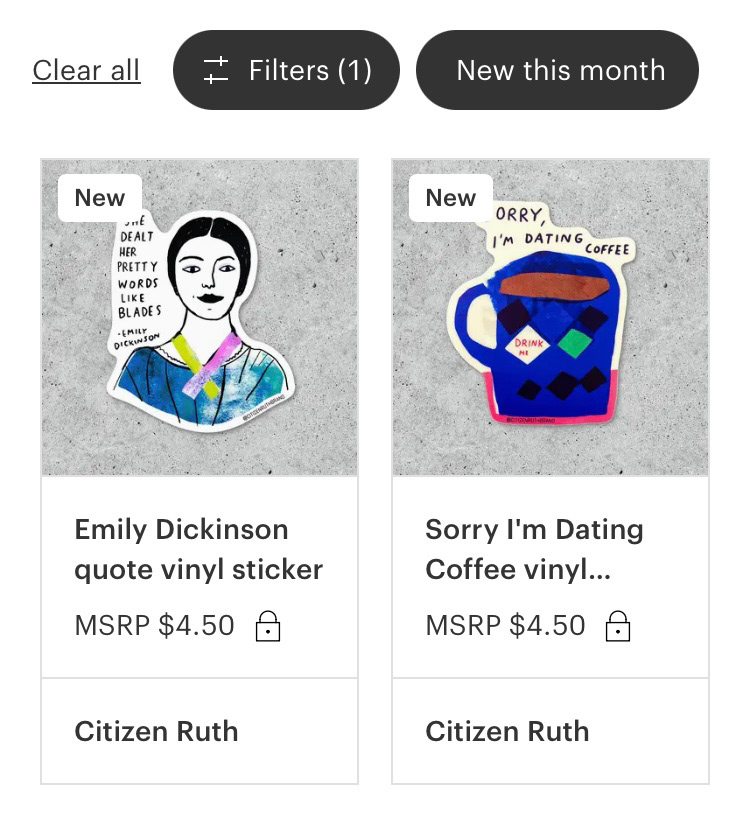Tap the Clear all link

(86, 70)
